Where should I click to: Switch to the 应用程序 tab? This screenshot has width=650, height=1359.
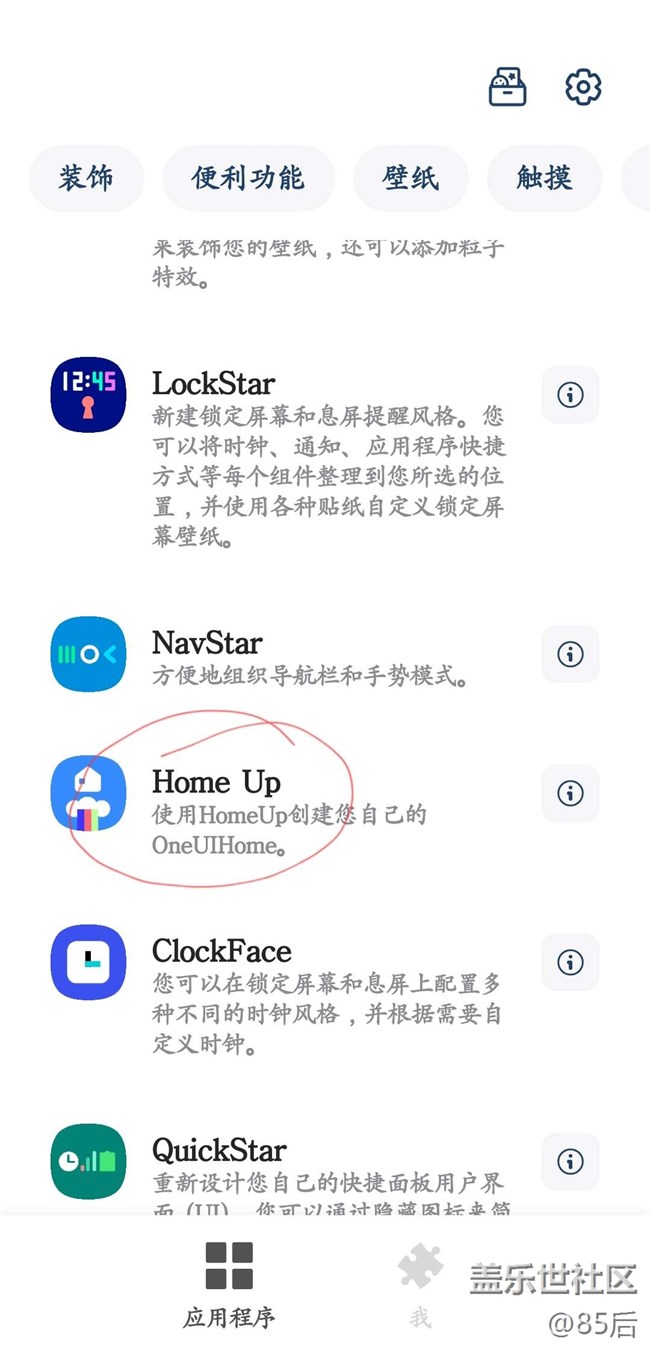(229, 1285)
